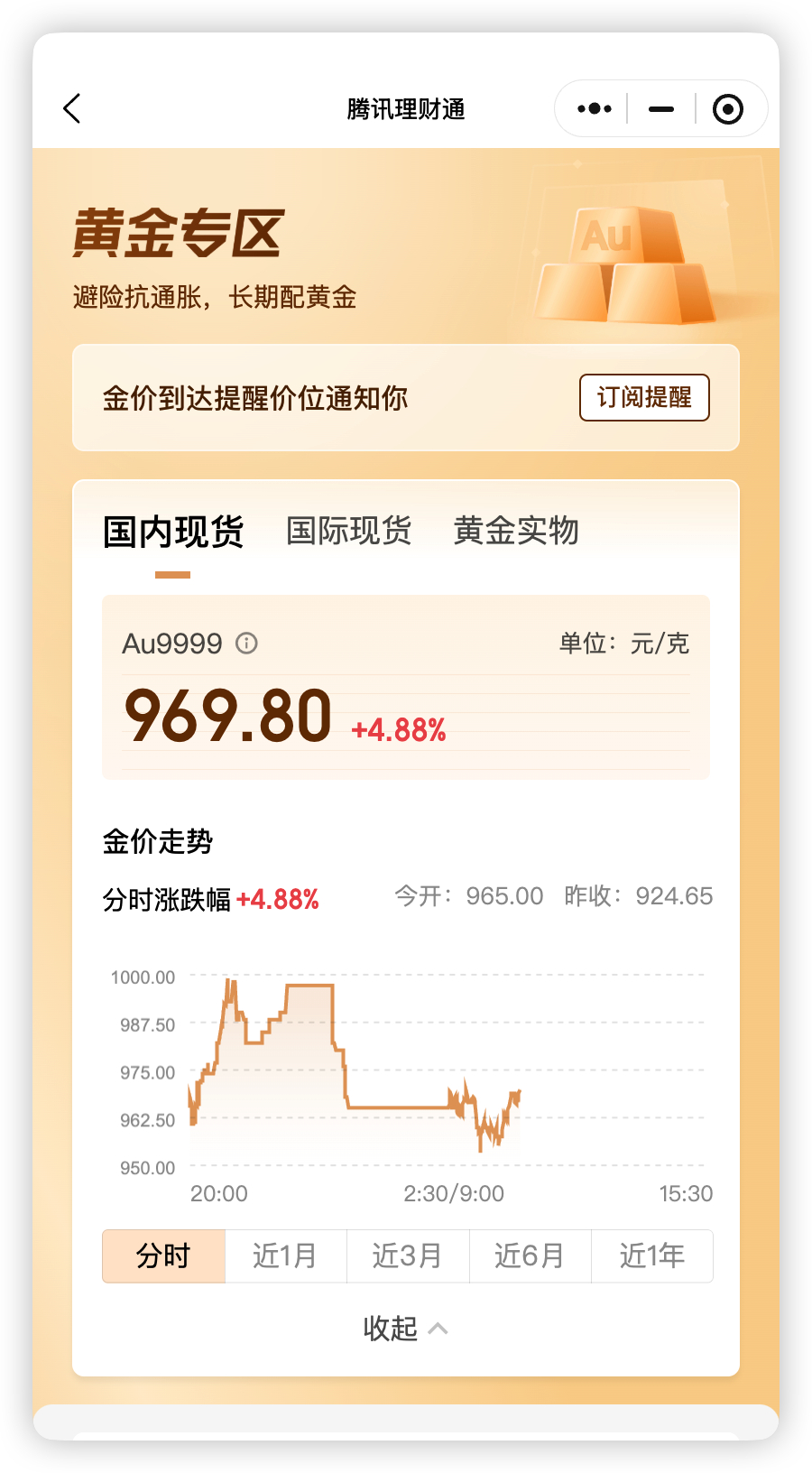Tap the current price 969.80
This screenshot has width=812, height=1473.
227,716
